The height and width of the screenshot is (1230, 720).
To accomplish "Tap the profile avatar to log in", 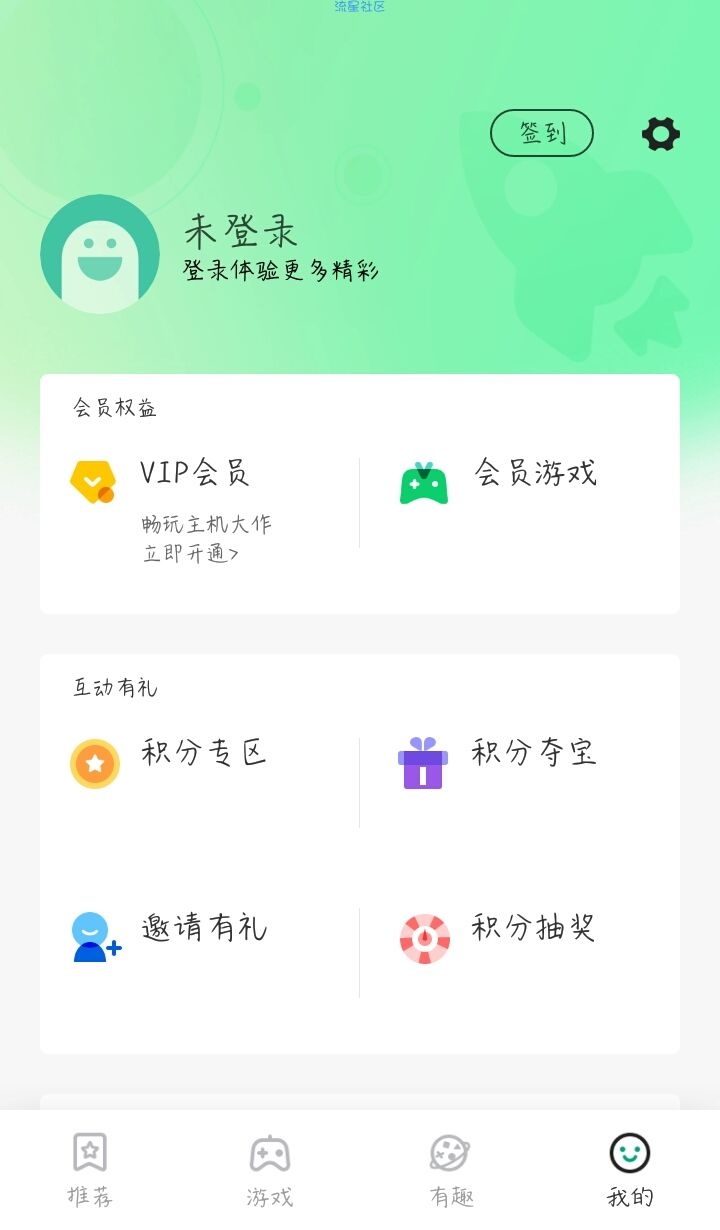I will point(100,254).
